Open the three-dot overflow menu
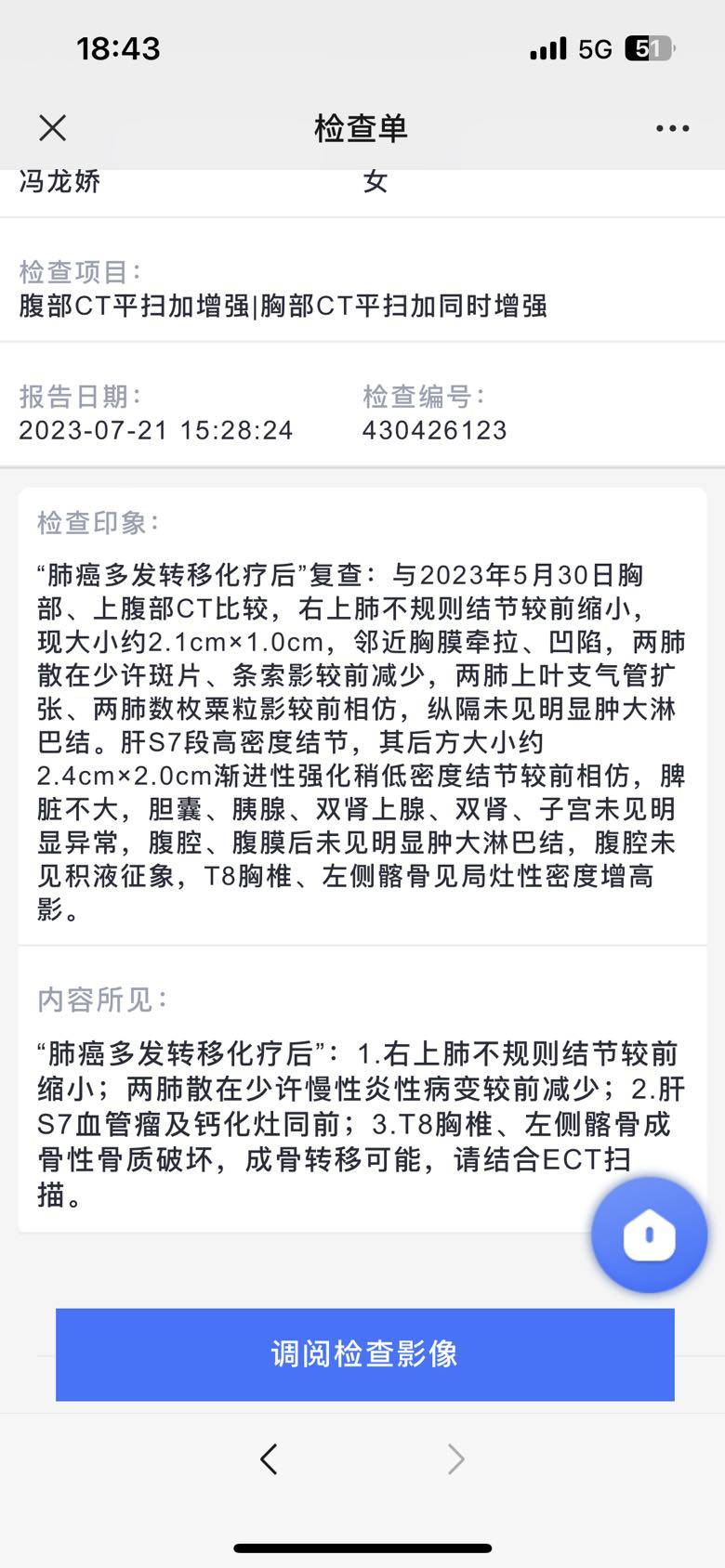725x1568 pixels. [672, 128]
